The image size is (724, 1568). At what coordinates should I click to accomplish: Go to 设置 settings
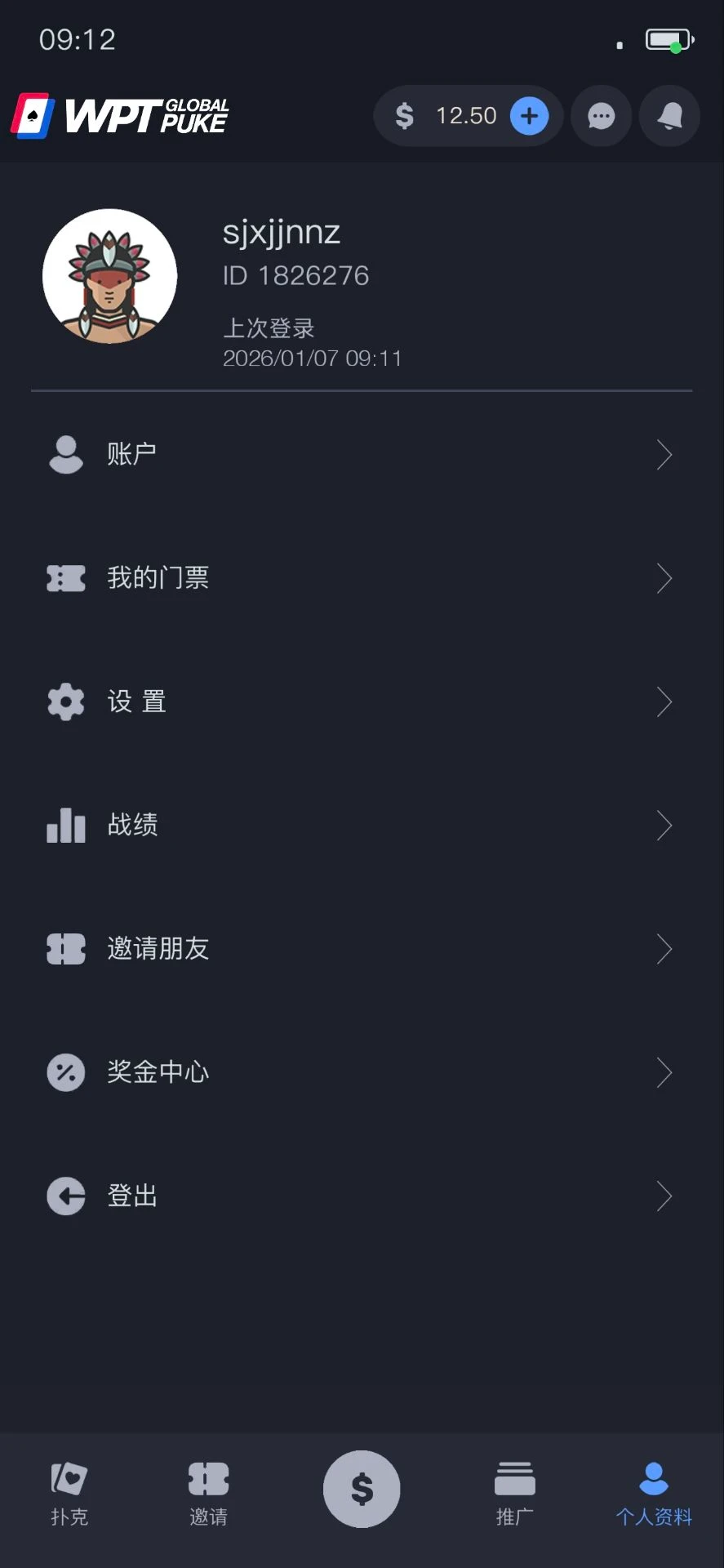point(361,702)
